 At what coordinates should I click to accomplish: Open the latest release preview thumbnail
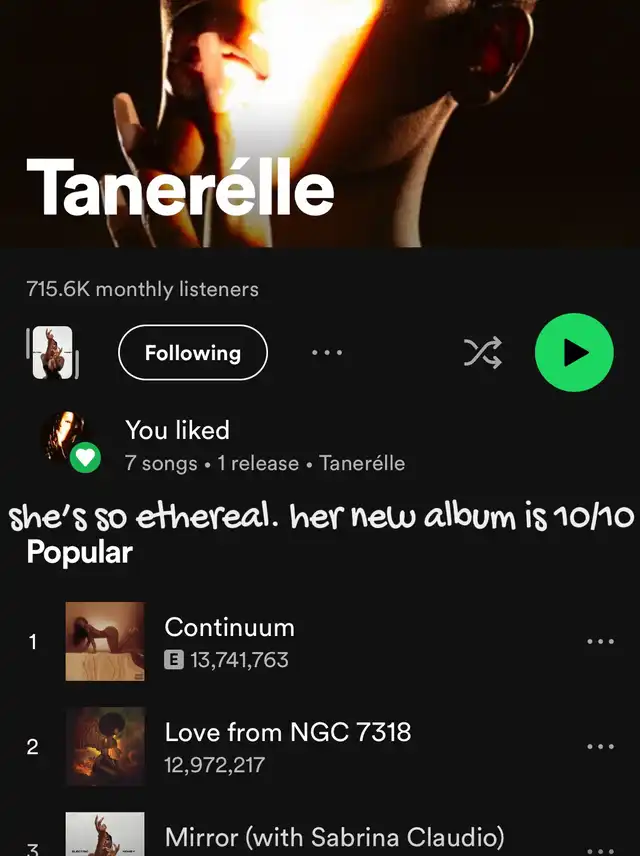point(52,353)
